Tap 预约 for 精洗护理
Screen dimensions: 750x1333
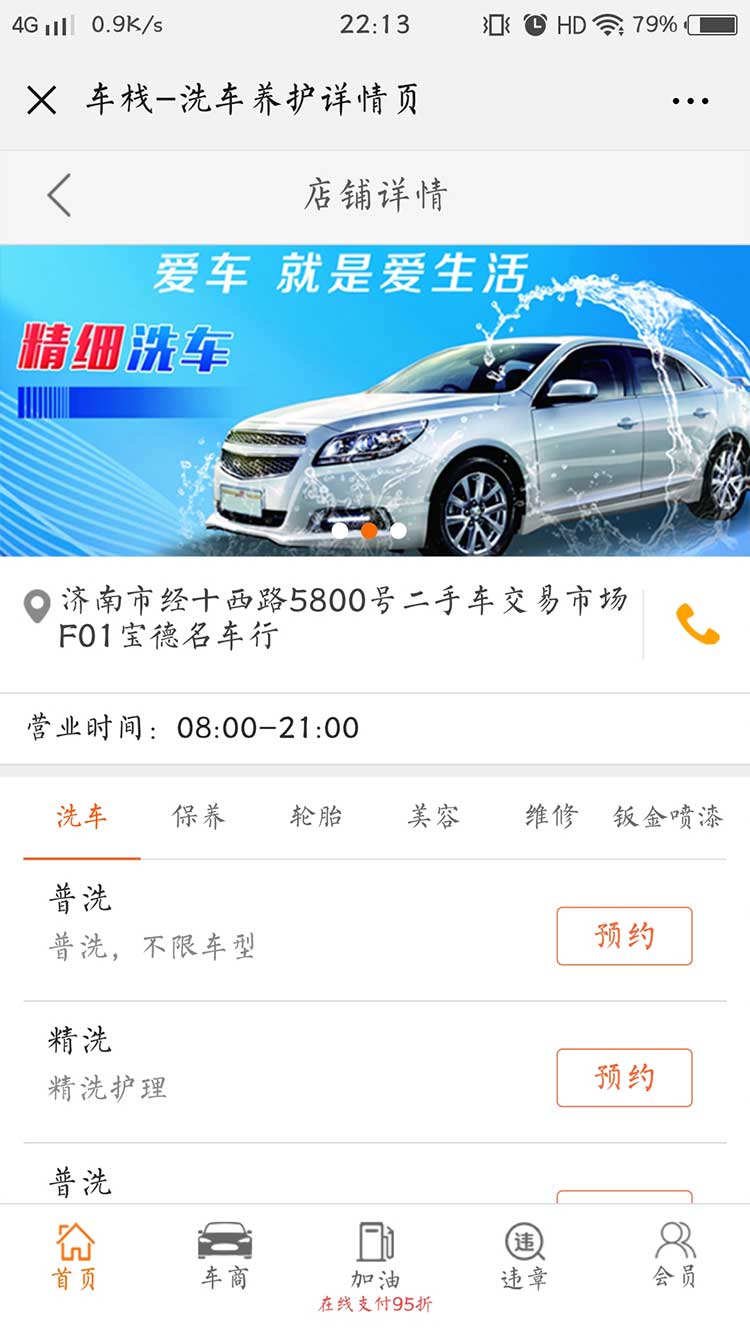(624, 1077)
